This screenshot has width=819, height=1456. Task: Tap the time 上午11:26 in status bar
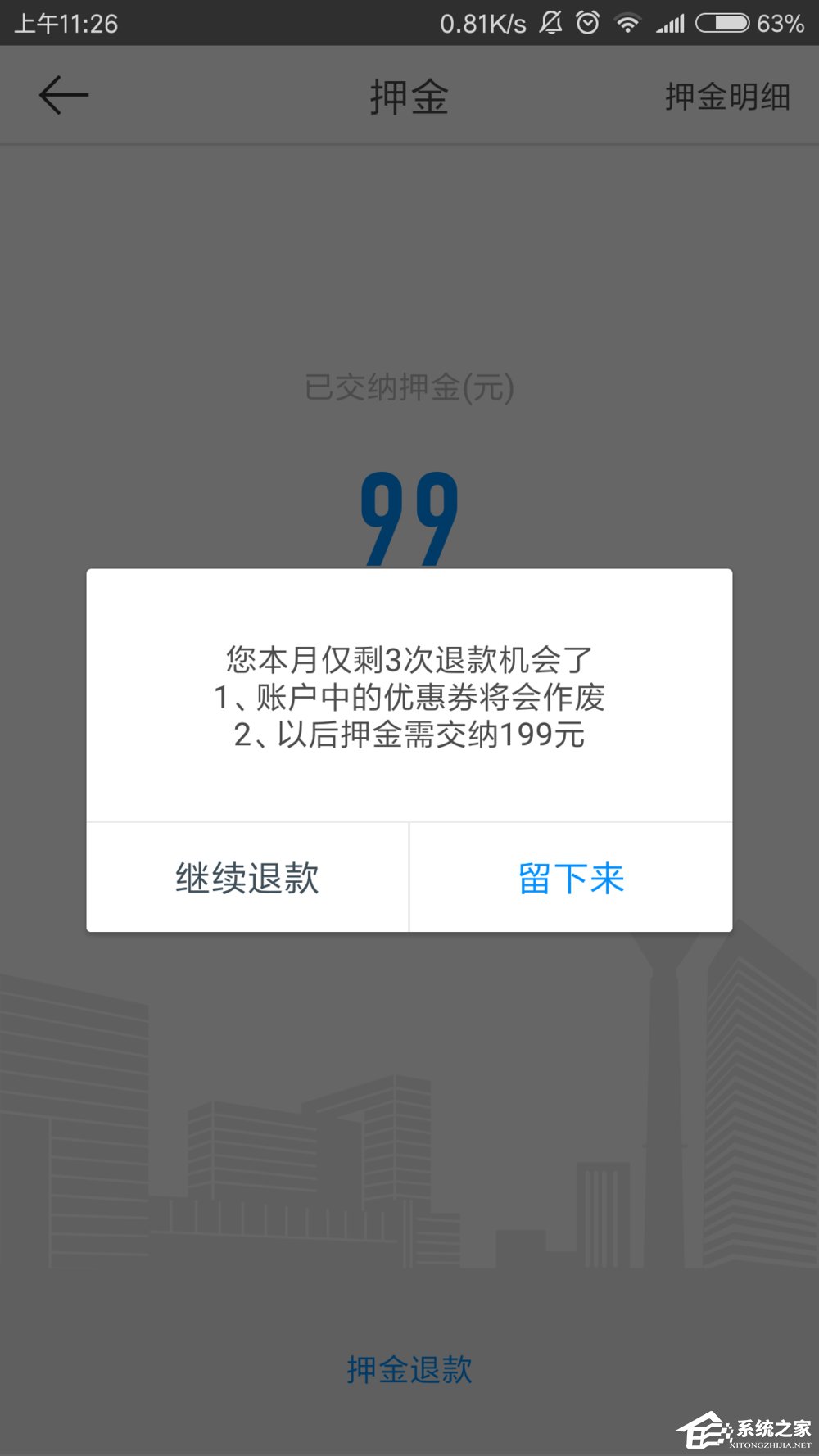click(66, 23)
